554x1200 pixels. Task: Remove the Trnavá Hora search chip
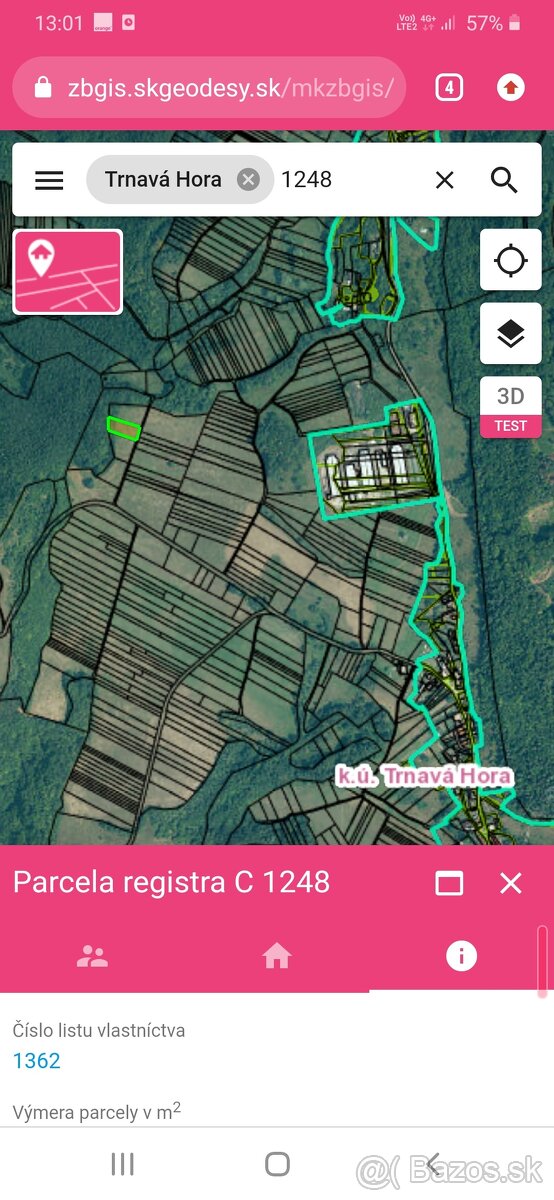coord(248,180)
